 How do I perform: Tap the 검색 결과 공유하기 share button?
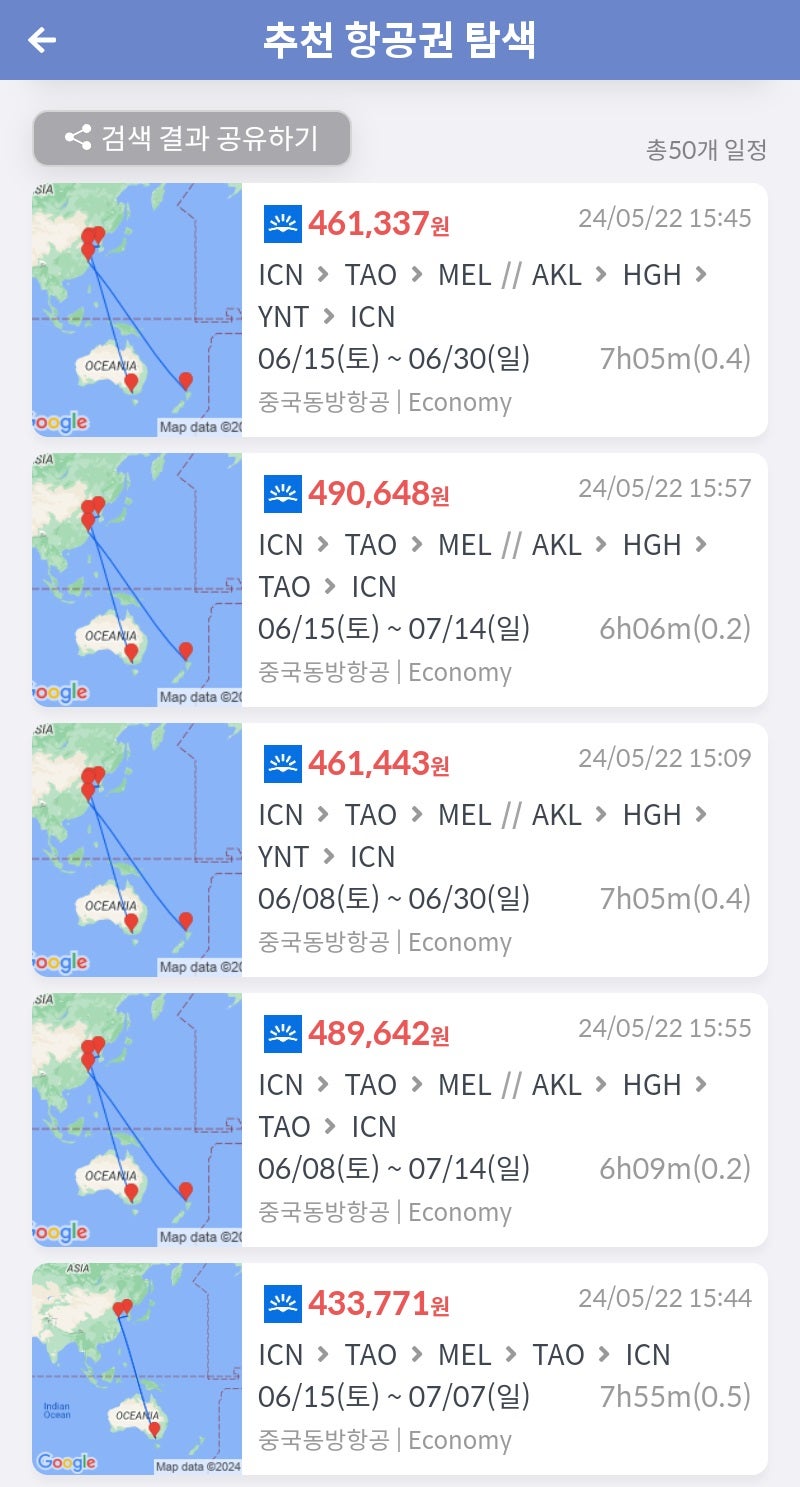(192, 138)
